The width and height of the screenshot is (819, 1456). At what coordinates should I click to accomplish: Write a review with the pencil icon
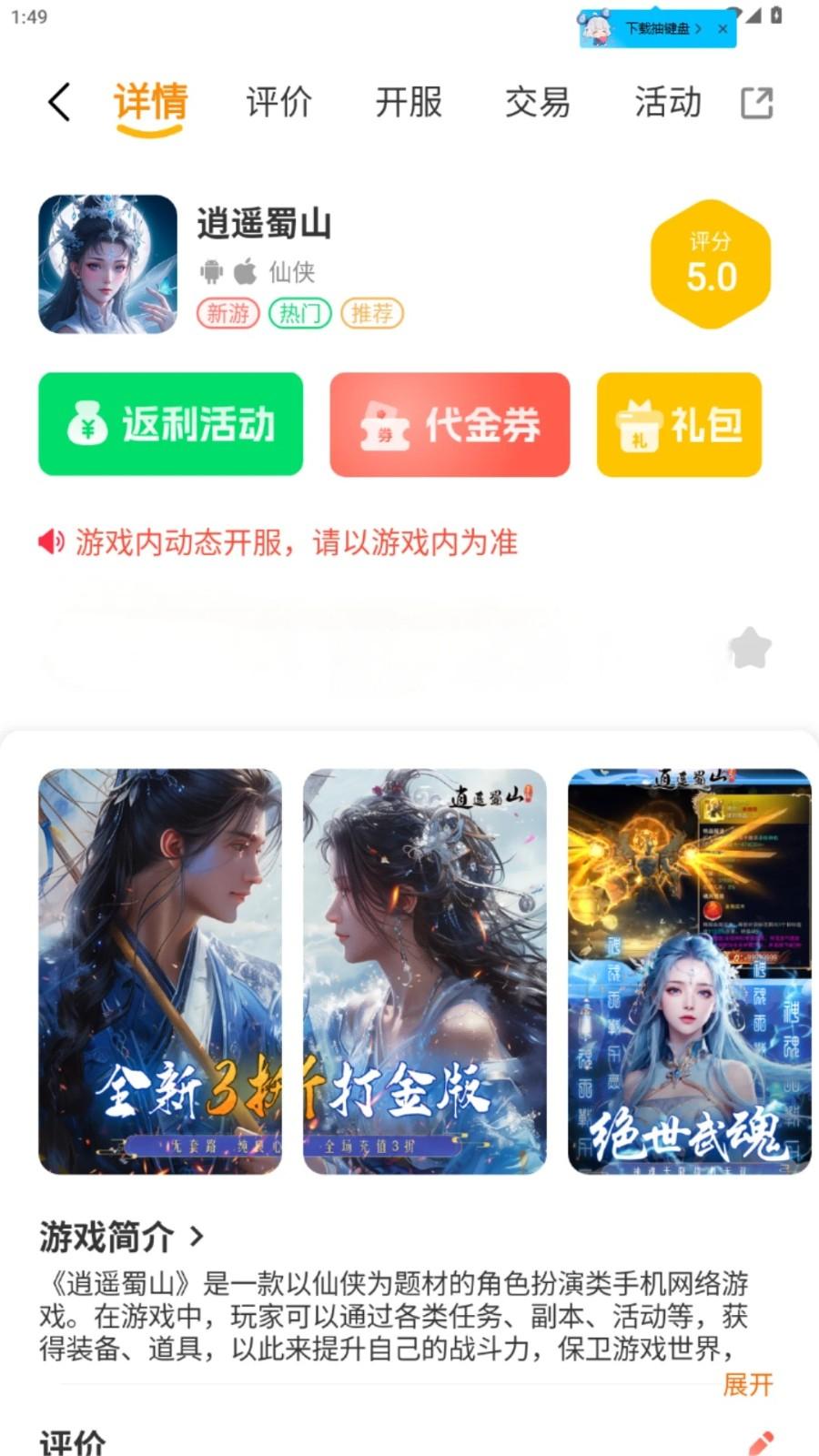[x=761, y=1442]
